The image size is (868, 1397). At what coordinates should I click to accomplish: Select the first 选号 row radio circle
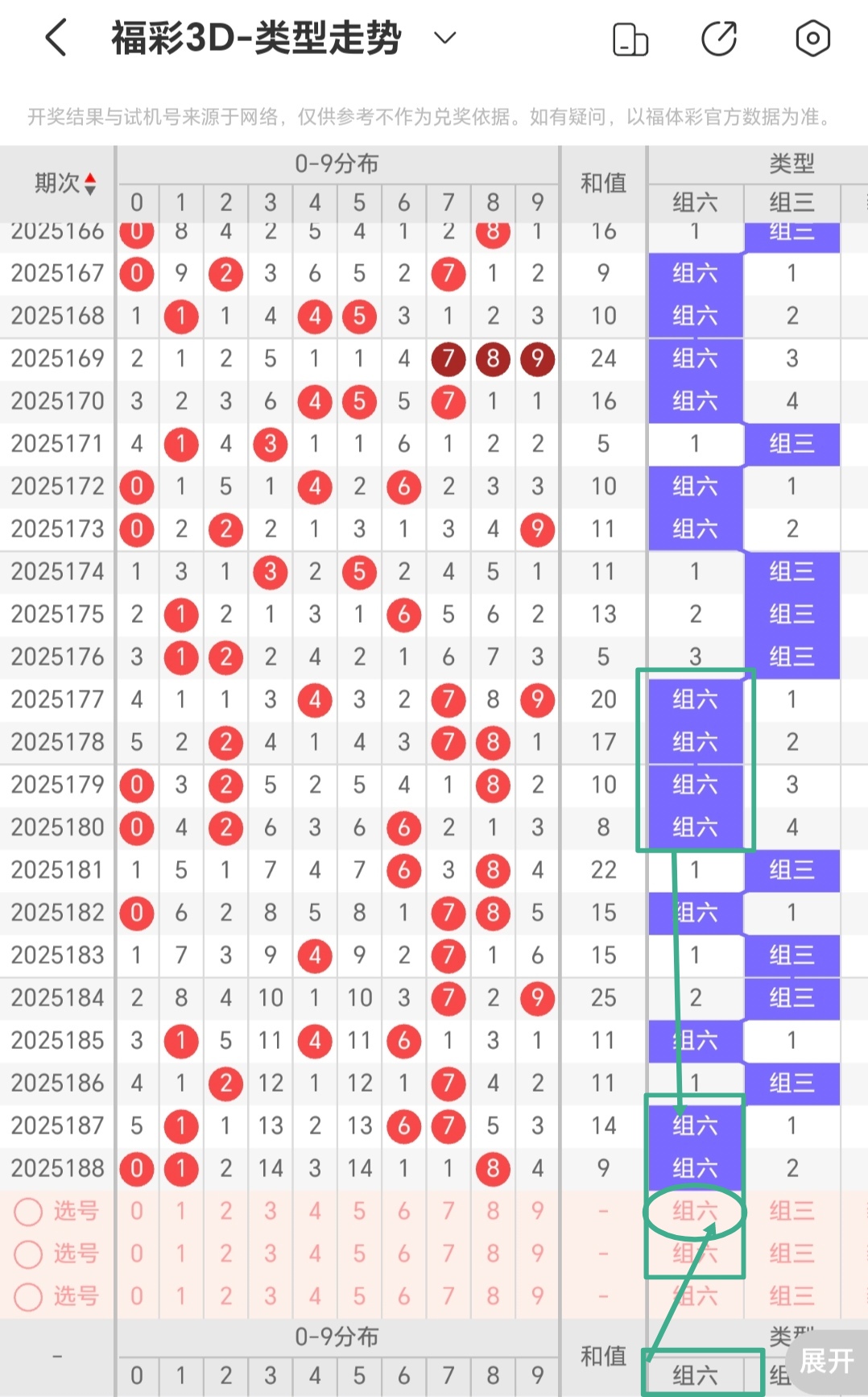point(28,1211)
